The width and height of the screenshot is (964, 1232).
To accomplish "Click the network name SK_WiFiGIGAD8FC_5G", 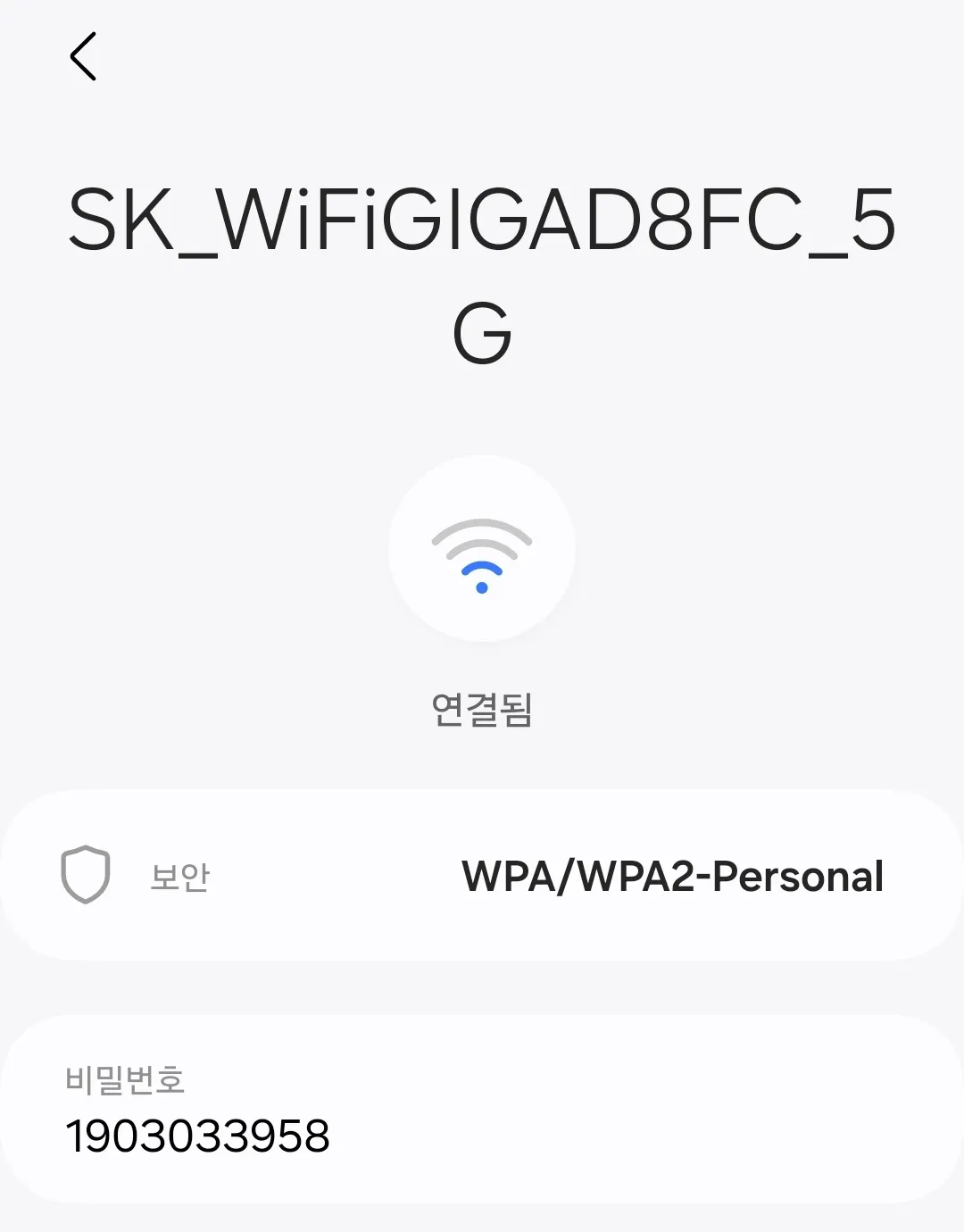I will (482, 268).
